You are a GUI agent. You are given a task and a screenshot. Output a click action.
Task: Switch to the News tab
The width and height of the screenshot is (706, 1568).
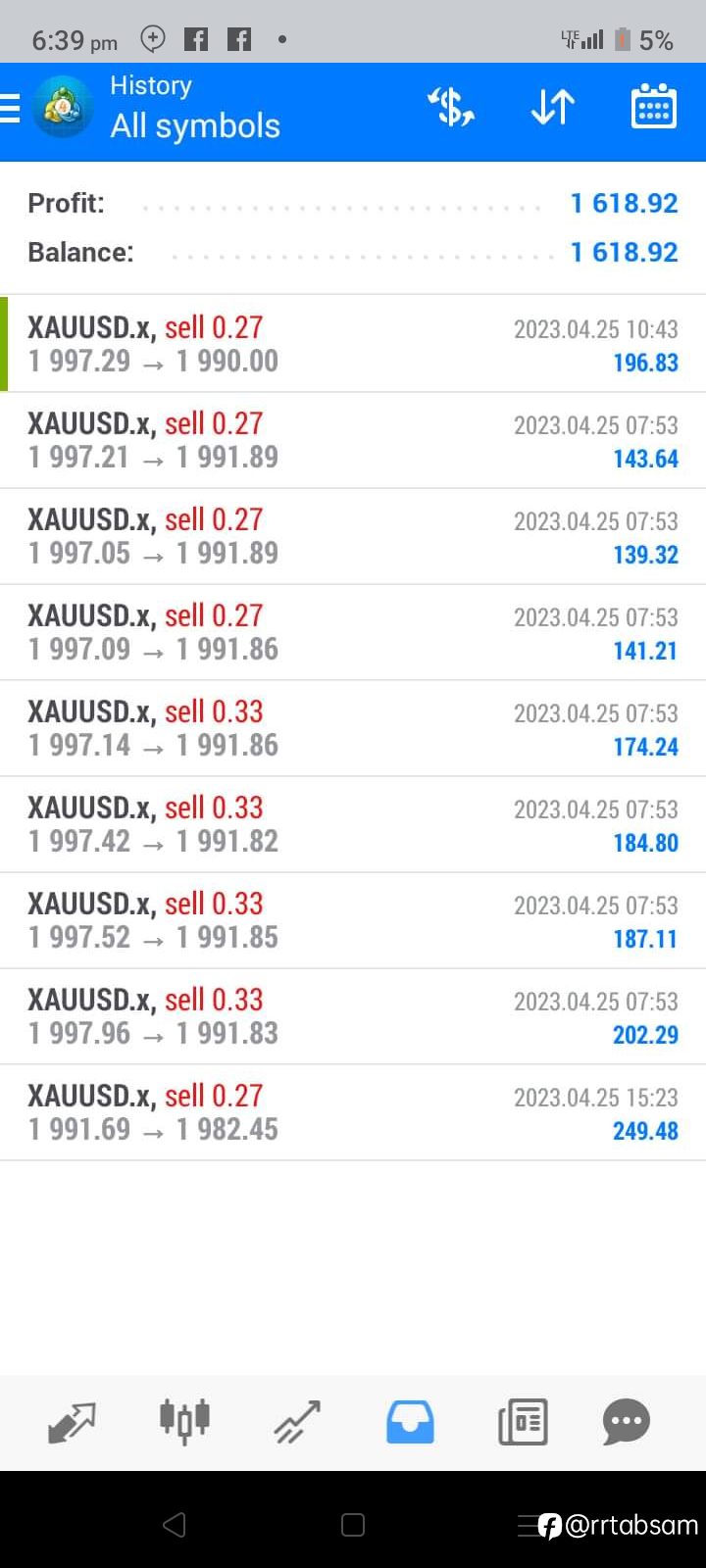click(x=523, y=1422)
